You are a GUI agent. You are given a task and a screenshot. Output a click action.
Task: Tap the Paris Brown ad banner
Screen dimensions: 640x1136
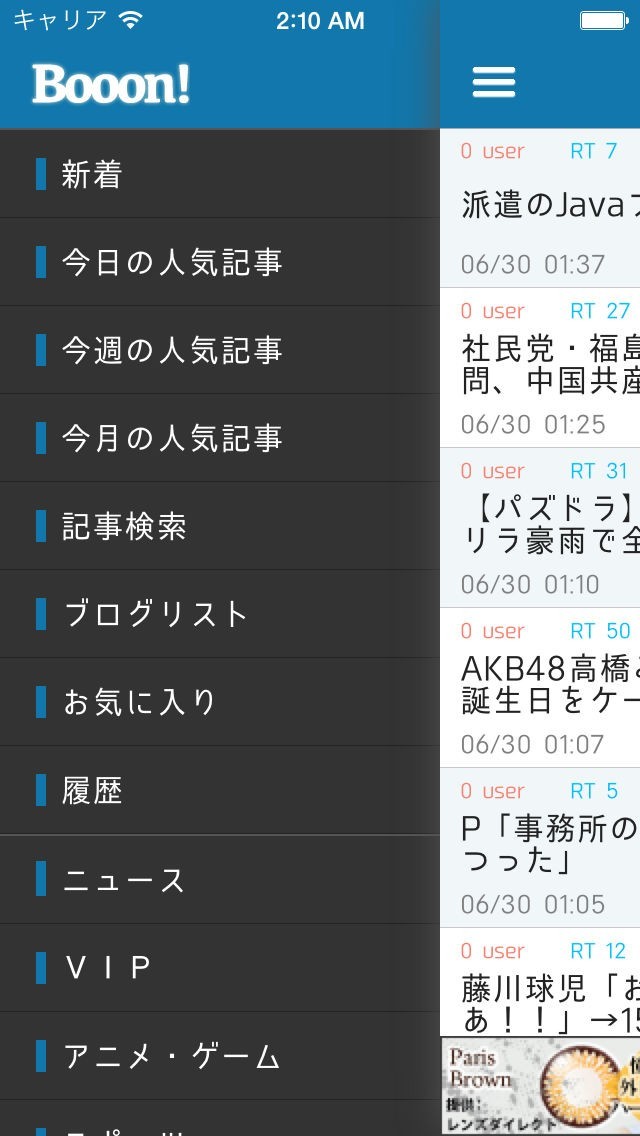pyautogui.click(x=541, y=1085)
